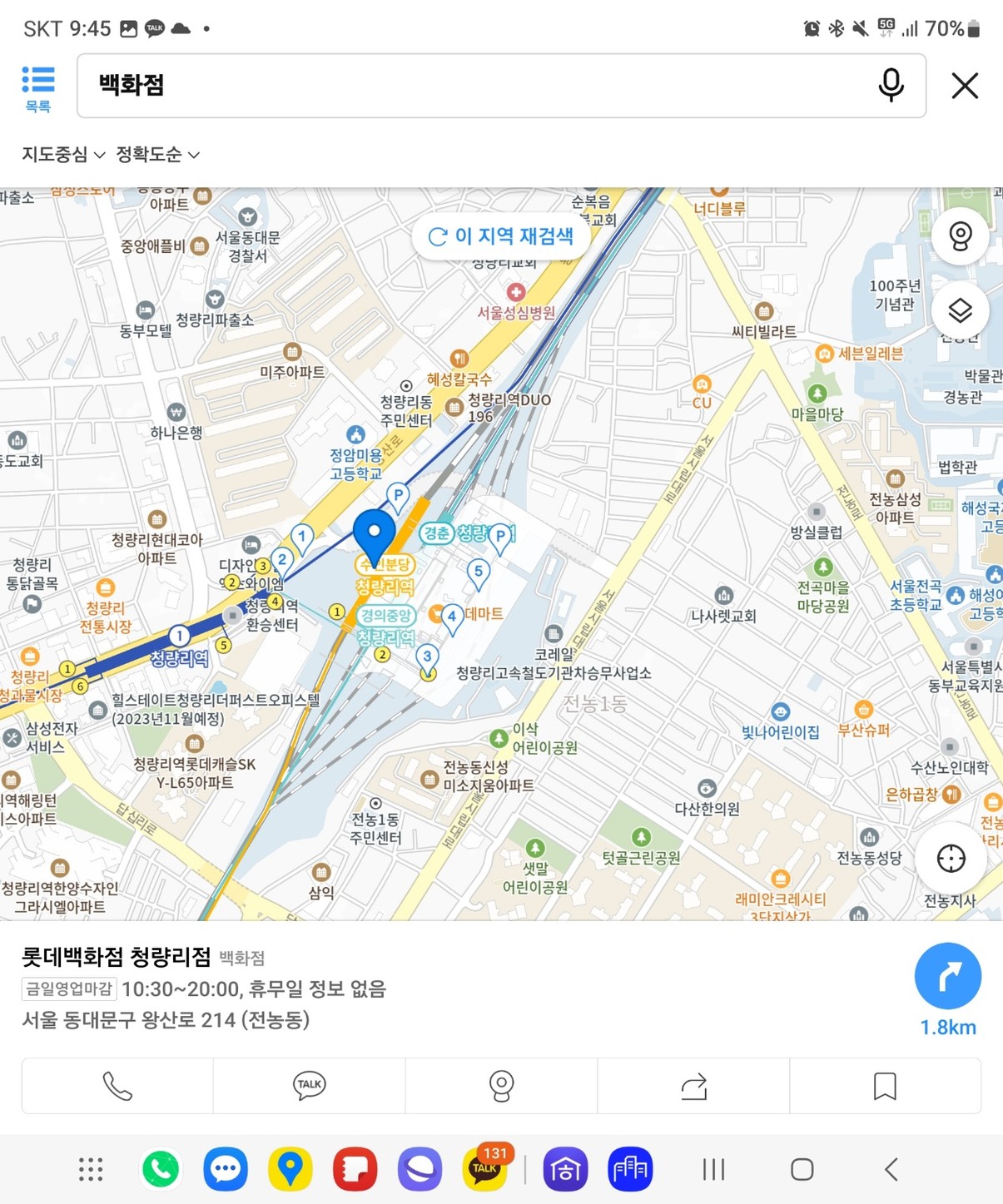Call 롯데백화점 청량리점
The height and width of the screenshot is (1204, 1003).
[117, 1086]
